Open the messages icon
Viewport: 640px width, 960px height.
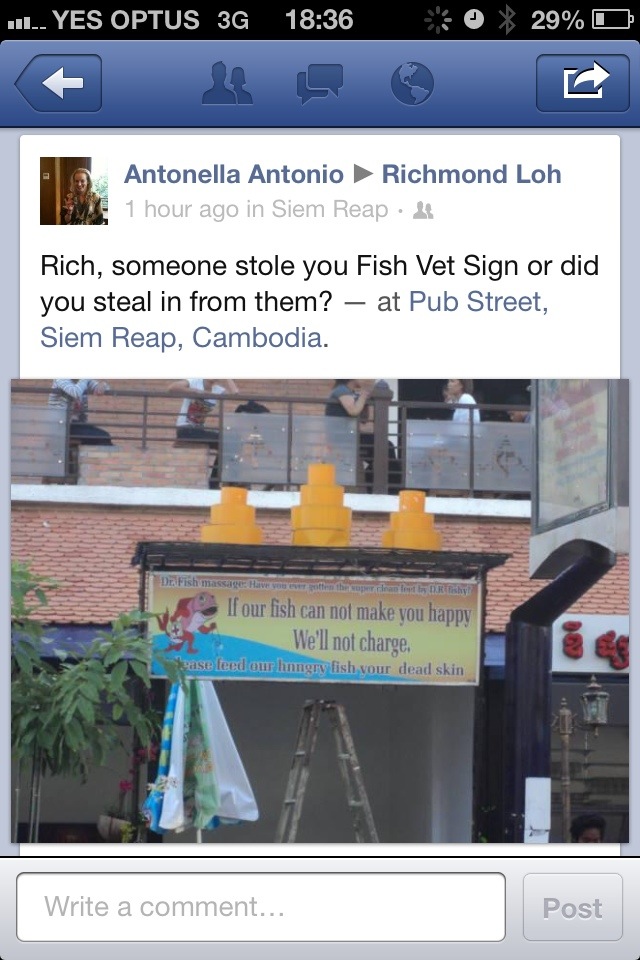click(319, 84)
